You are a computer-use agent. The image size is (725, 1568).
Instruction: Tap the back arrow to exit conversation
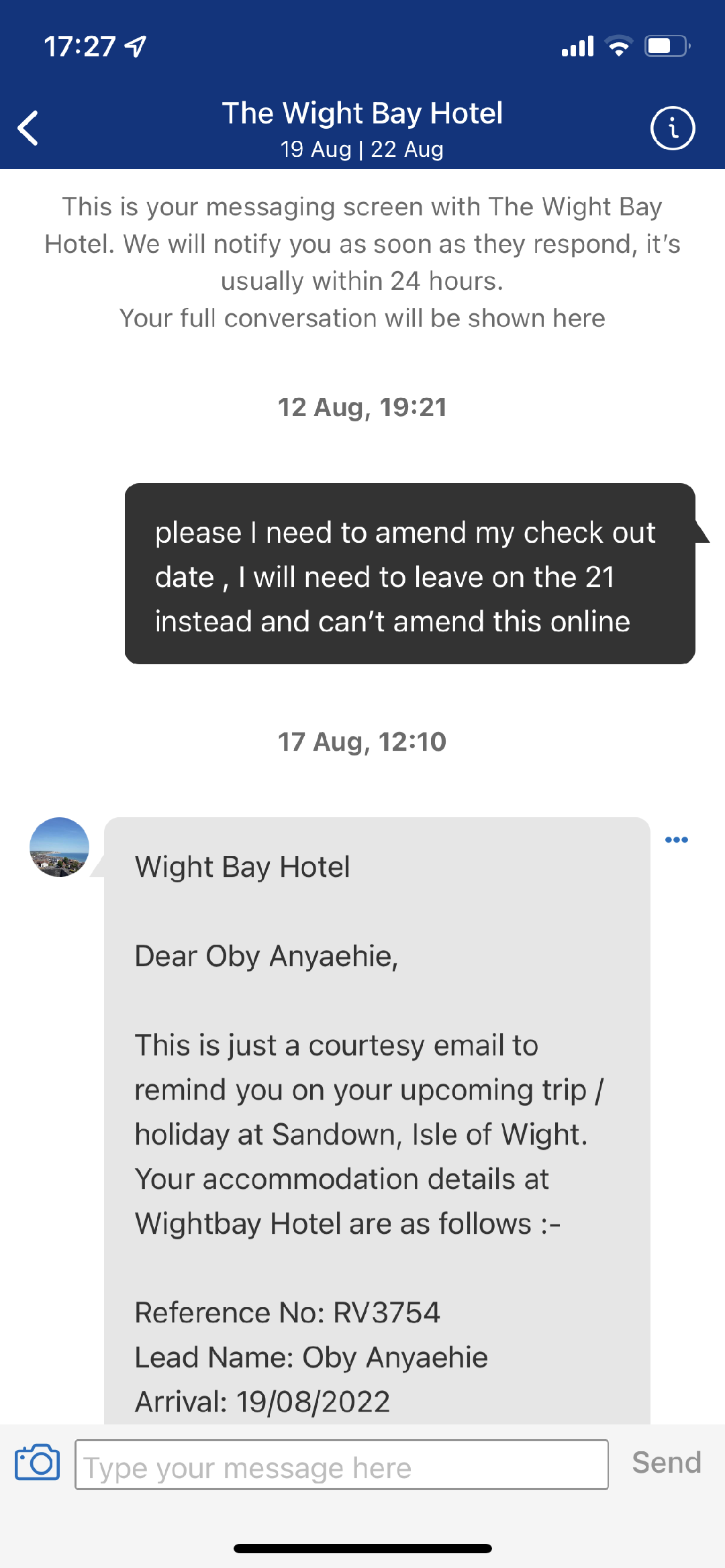pyautogui.click(x=28, y=128)
